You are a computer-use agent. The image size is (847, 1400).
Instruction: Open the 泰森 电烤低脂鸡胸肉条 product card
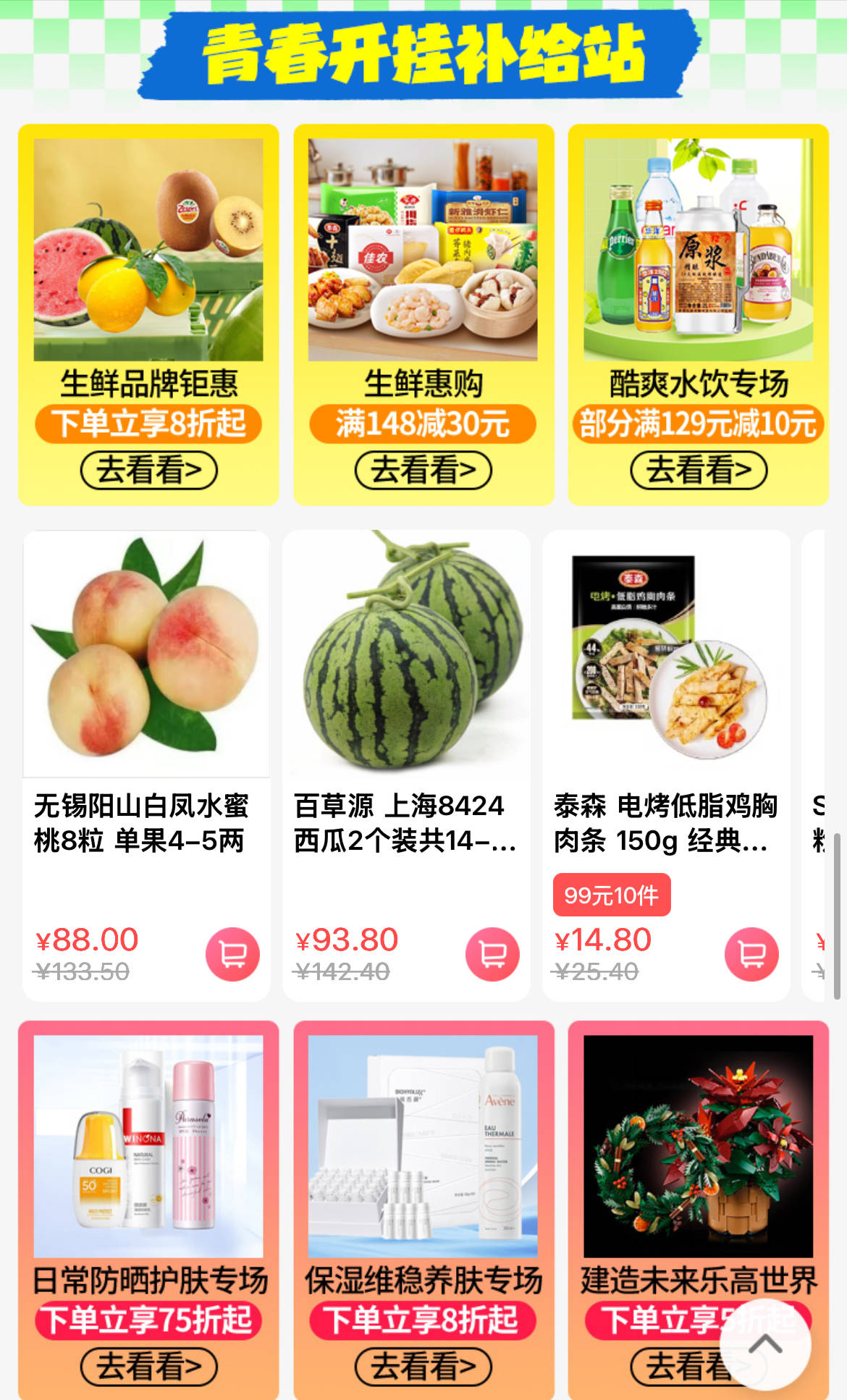point(666,766)
